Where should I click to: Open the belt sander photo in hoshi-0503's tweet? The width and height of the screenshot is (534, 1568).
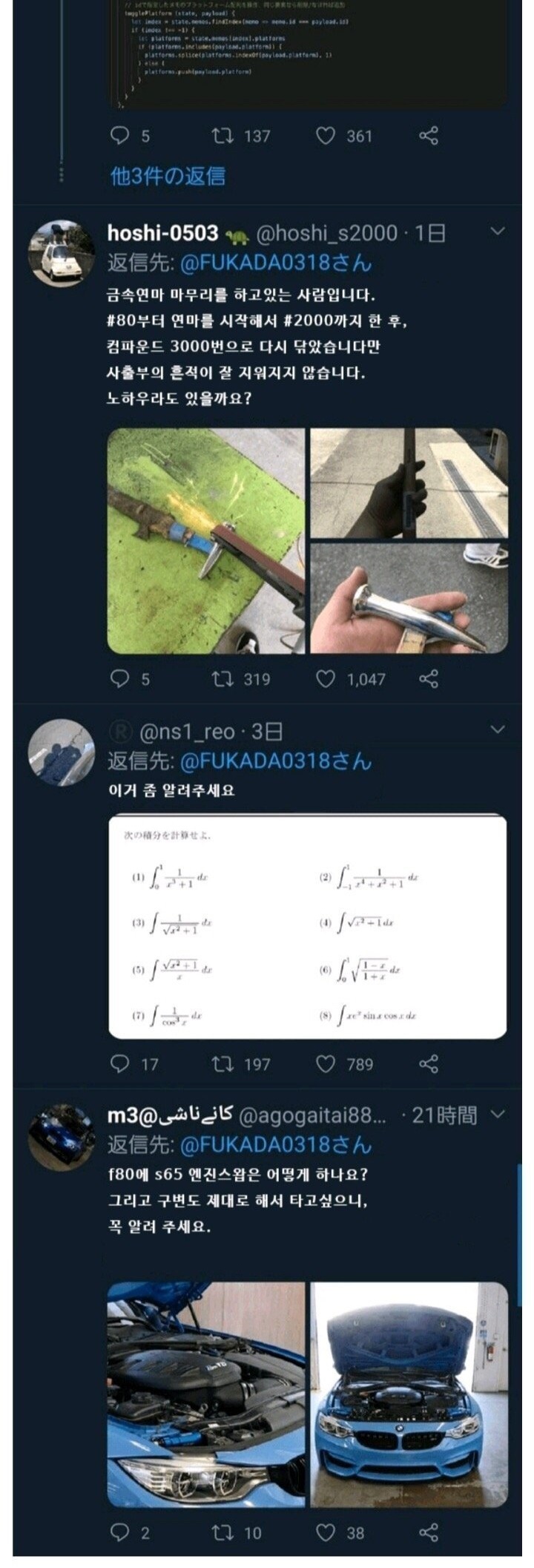pyautogui.click(x=205, y=541)
